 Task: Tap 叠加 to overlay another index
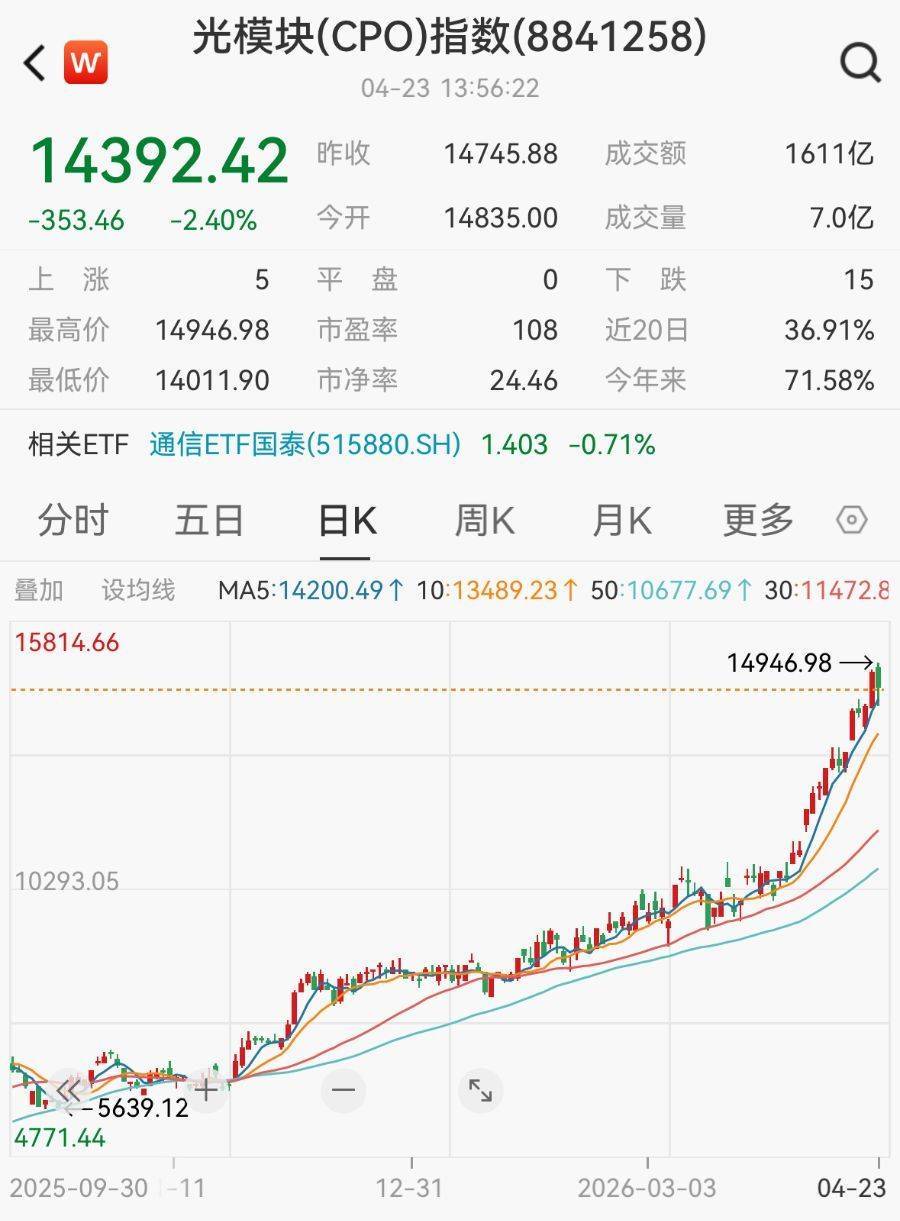click(38, 591)
